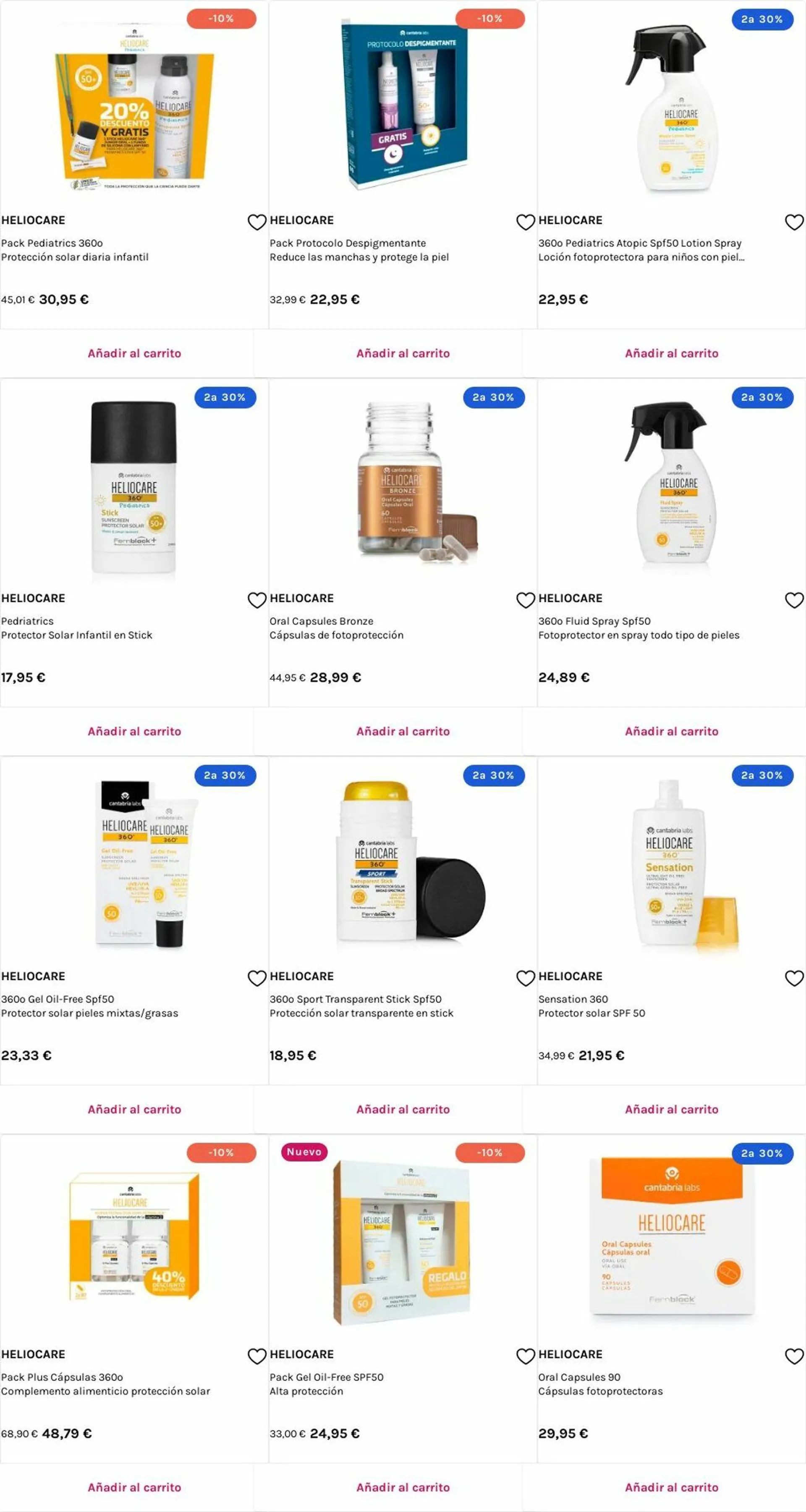Add Pack Gel Oil-Free SPF50 to cart
The image size is (806, 1512).
click(403, 1487)
